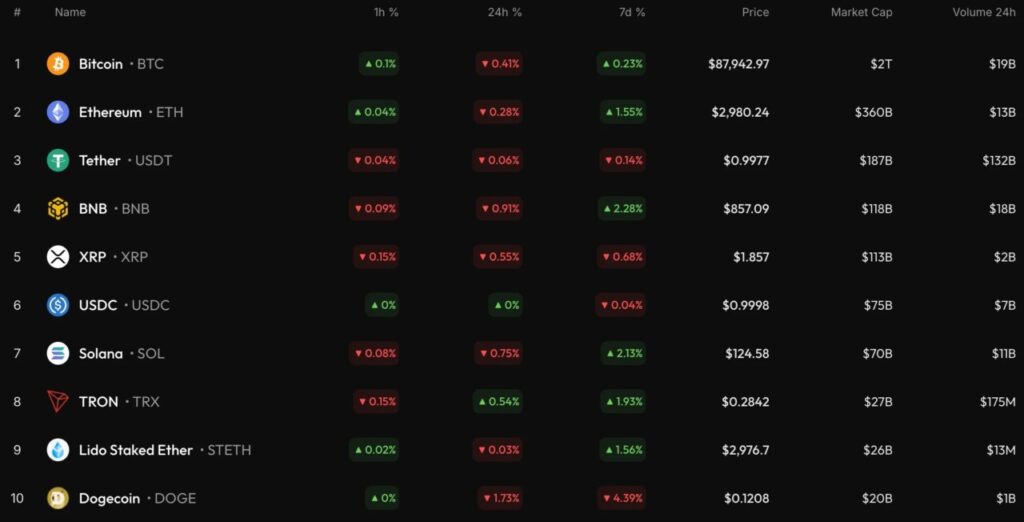Open the TRON TRX row
Viewport: 1024px width, 522px height.
[98, 402]
